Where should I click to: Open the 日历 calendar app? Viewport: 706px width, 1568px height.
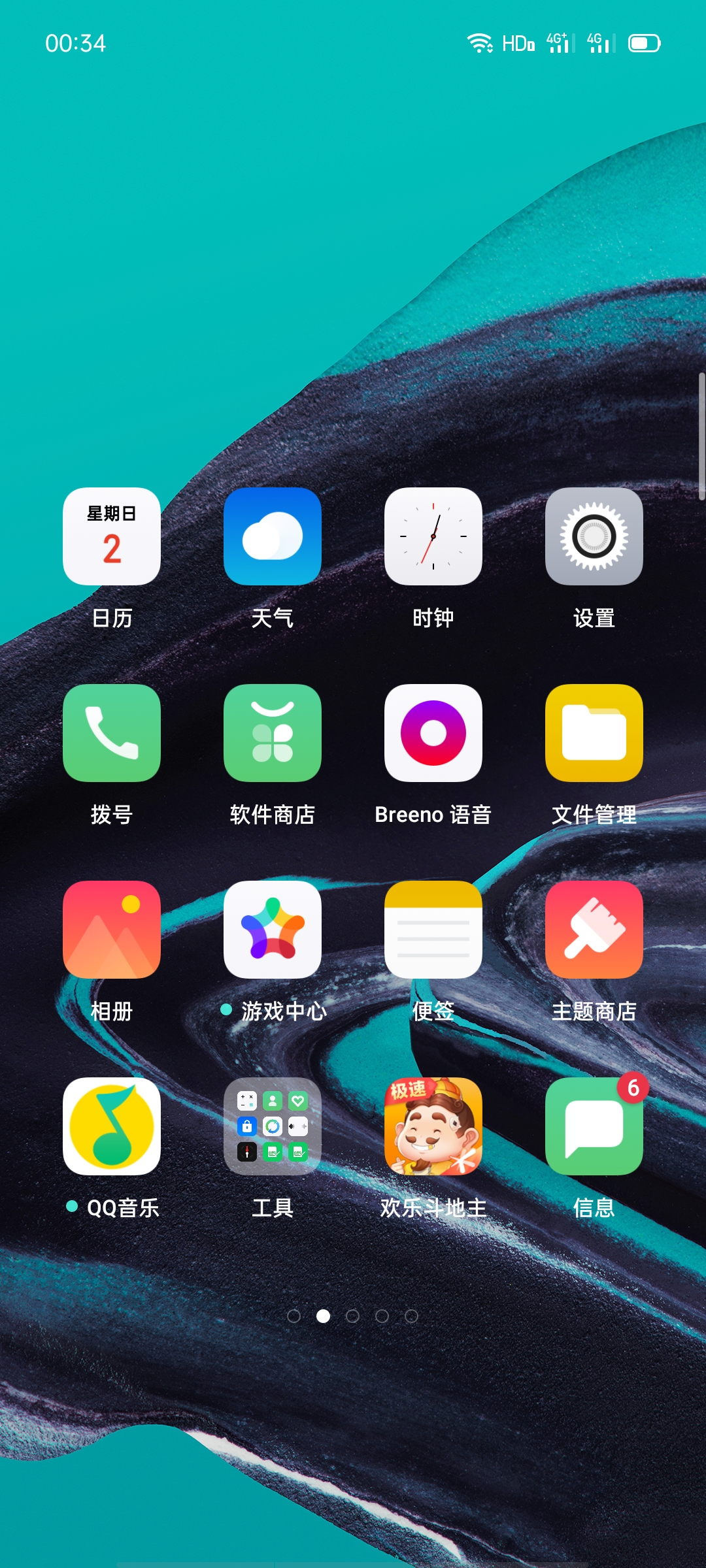tap(112, 536)
